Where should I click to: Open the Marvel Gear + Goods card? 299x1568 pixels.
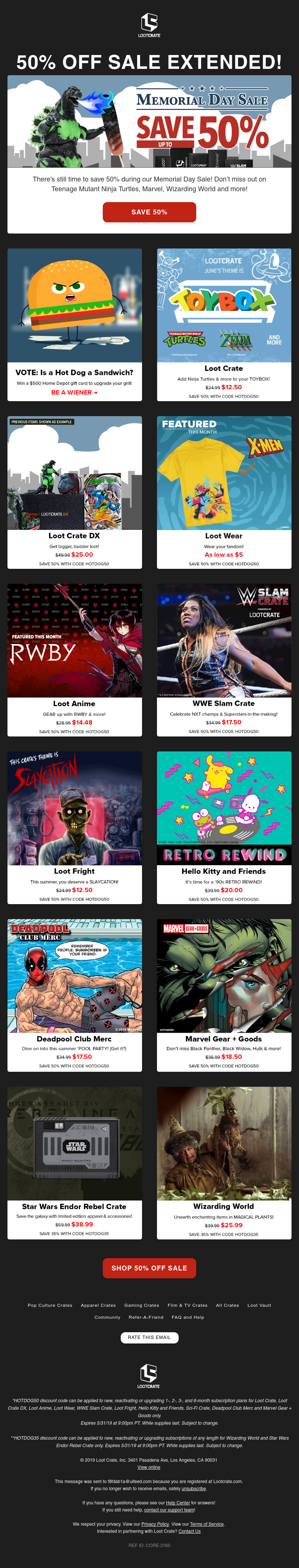click(x=224, y=995)
